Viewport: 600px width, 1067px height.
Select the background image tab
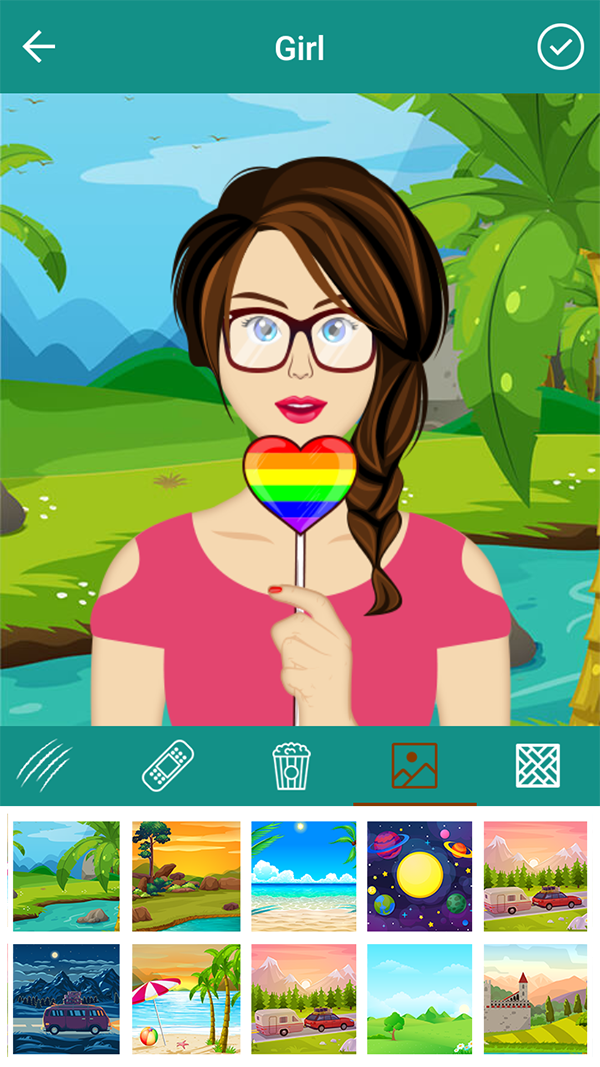coord(414,766)
